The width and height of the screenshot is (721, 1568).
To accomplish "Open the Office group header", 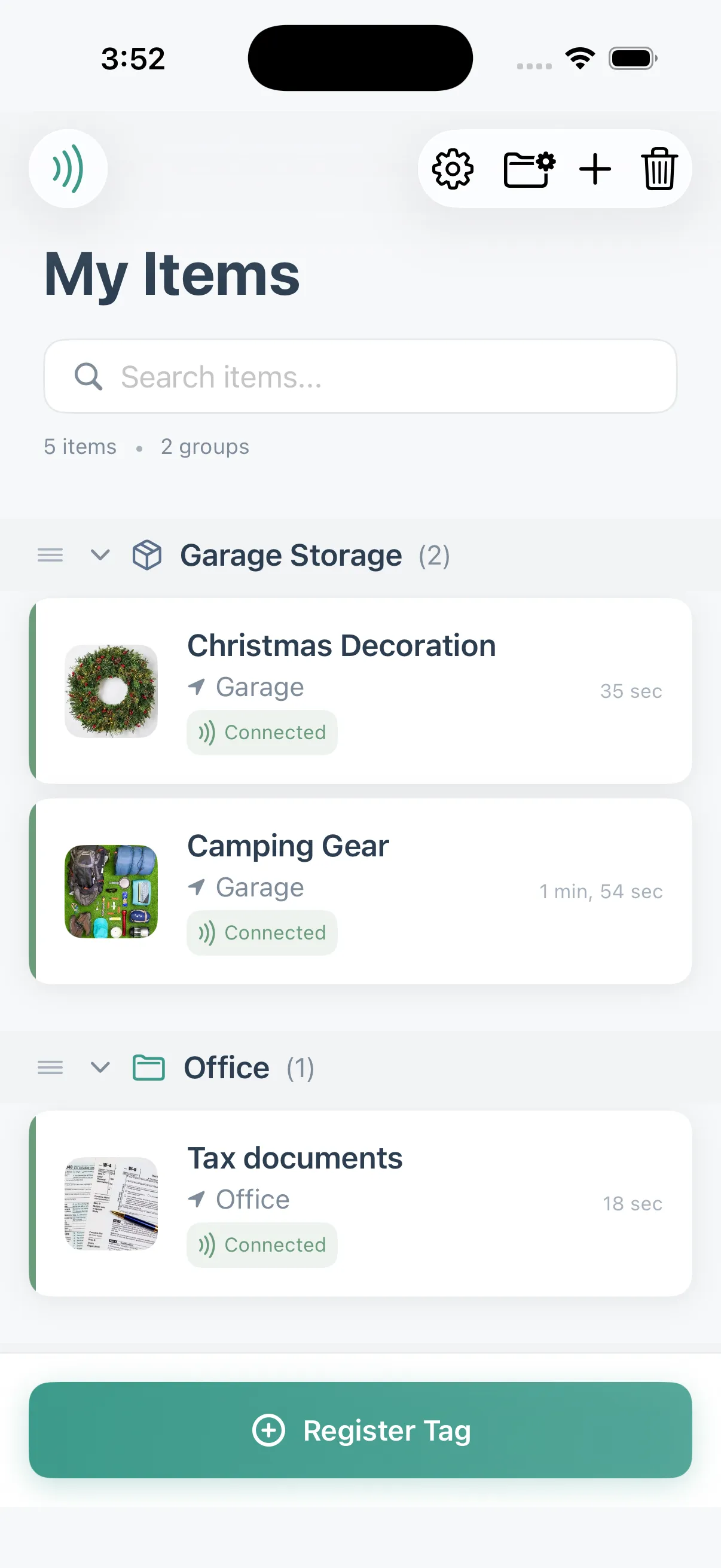I will click(227, 1067).
